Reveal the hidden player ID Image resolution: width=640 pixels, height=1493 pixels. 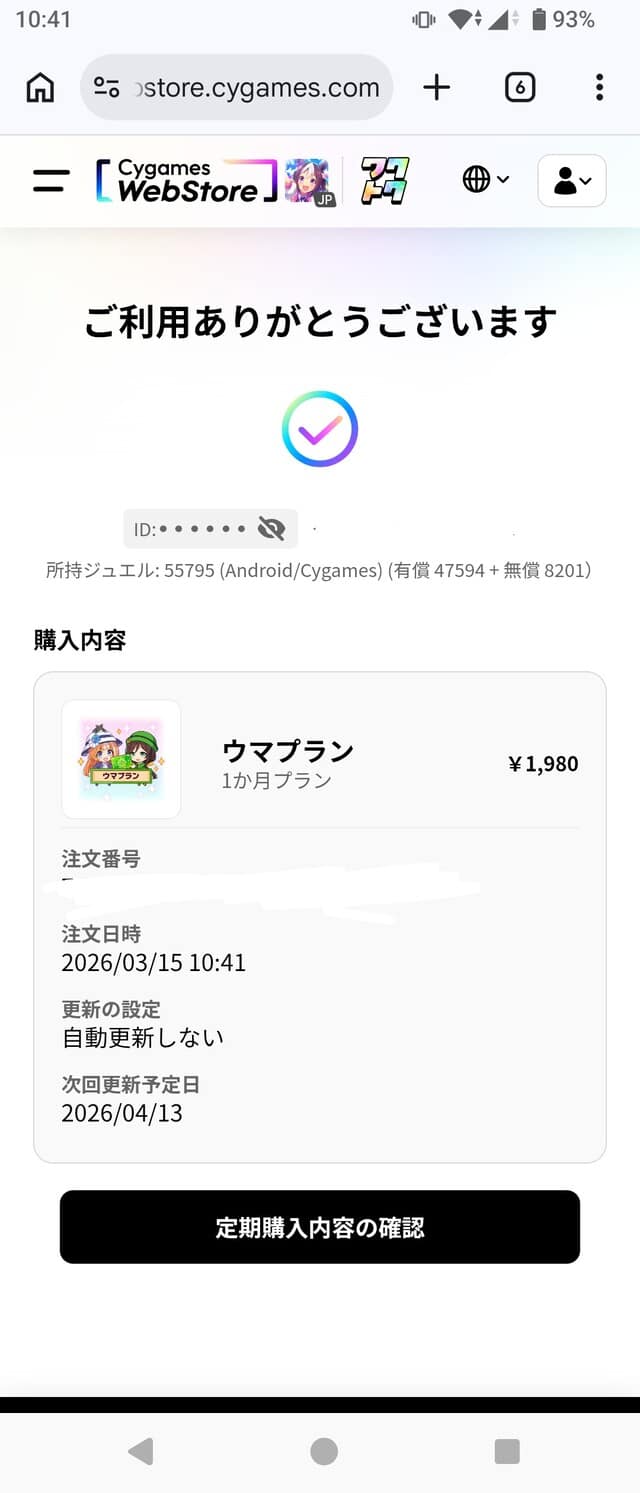(271, 529)
